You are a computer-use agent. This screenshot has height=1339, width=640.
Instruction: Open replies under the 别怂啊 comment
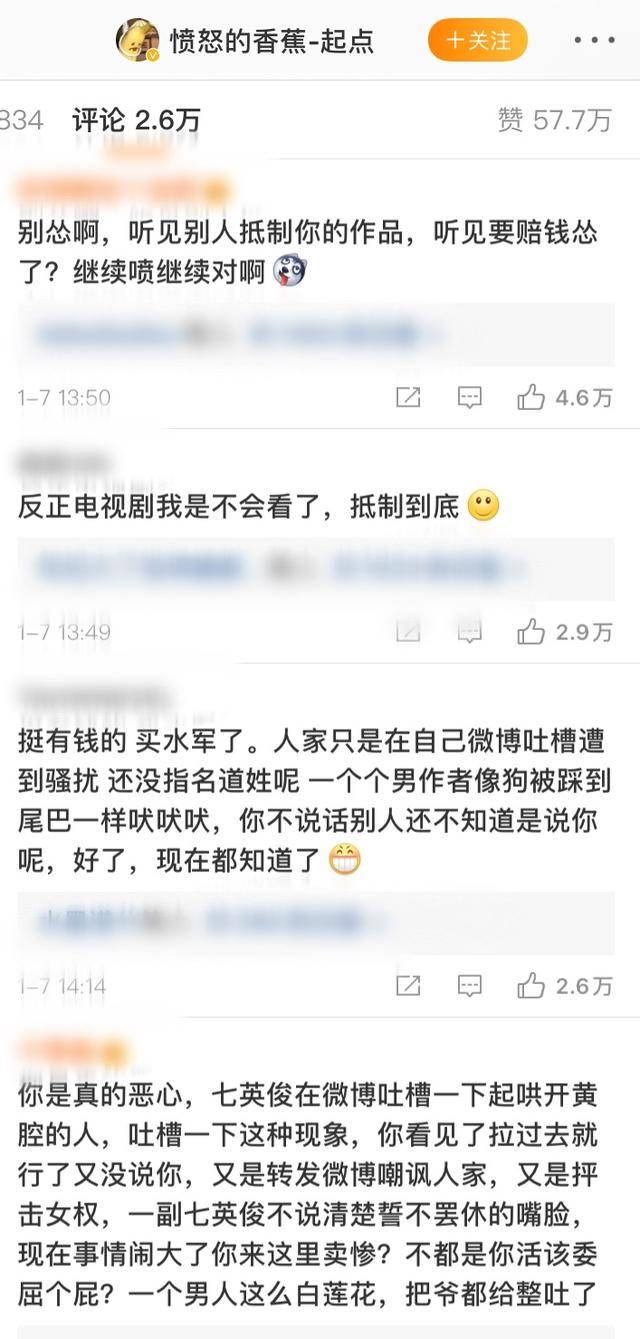[316, 335]
